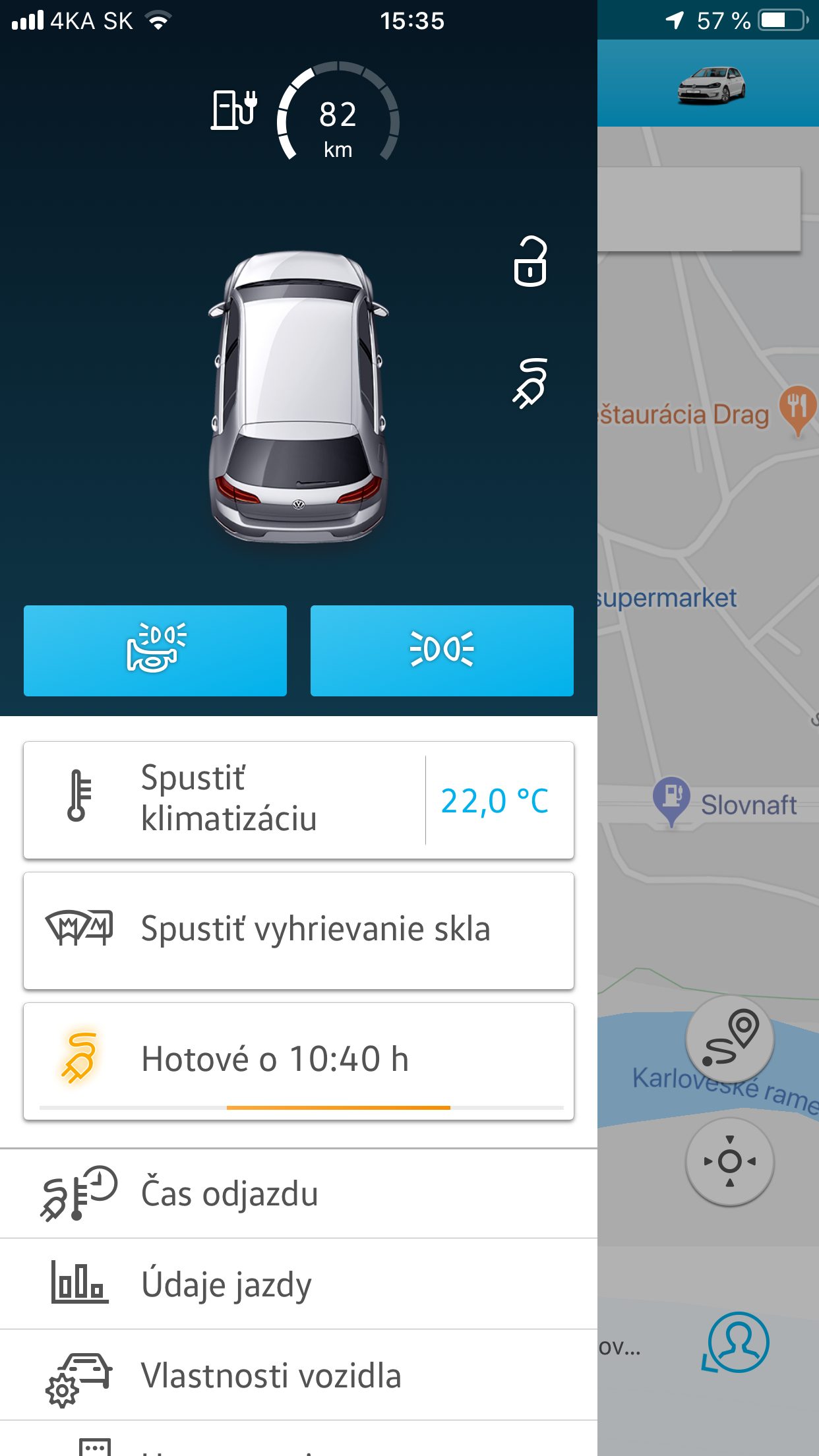Tap the honk and flash button
The height and width of the screenshot is (1456, 819).
[x=155, y=650]
